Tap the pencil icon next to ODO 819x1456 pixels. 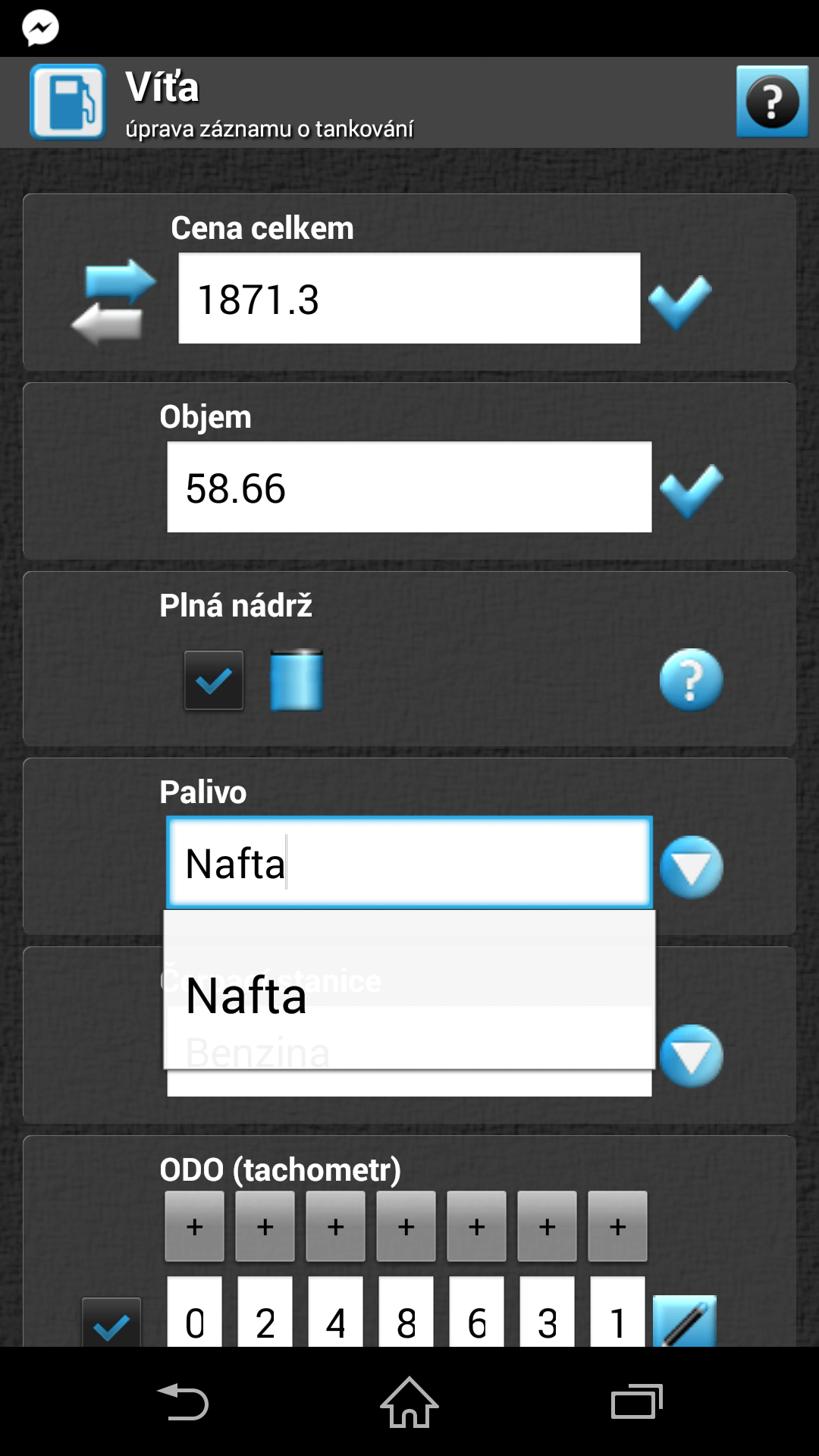coord(685,1321)
